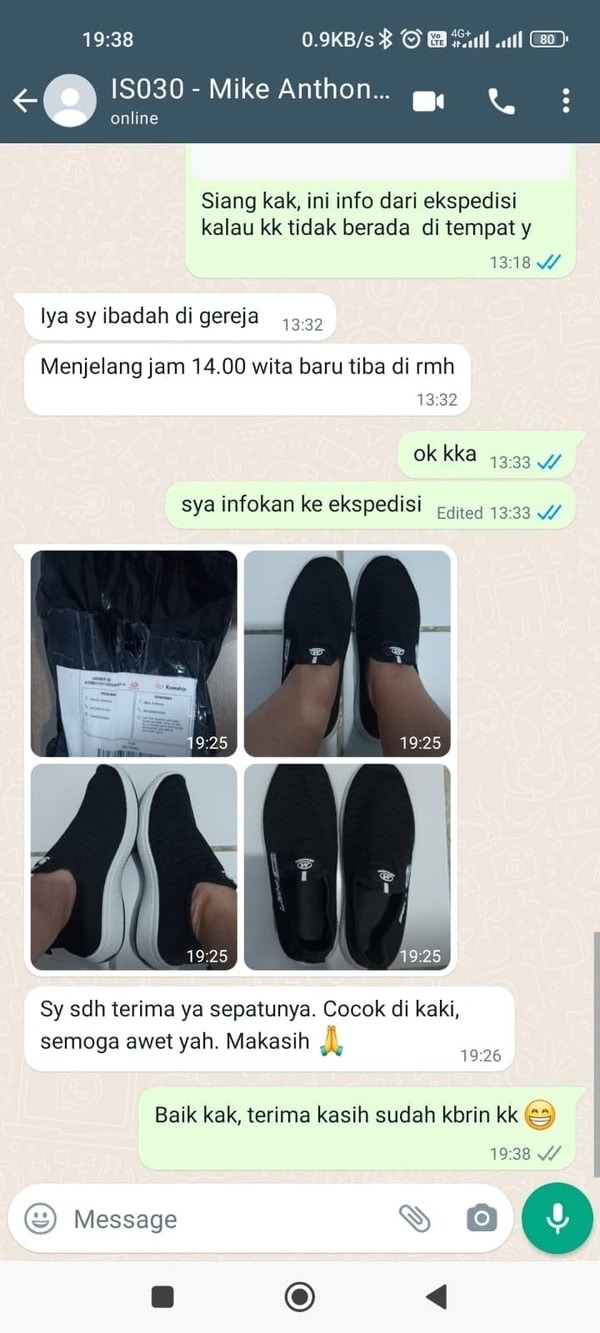Attach a file with the paperclip

(x=414, y=1218)
